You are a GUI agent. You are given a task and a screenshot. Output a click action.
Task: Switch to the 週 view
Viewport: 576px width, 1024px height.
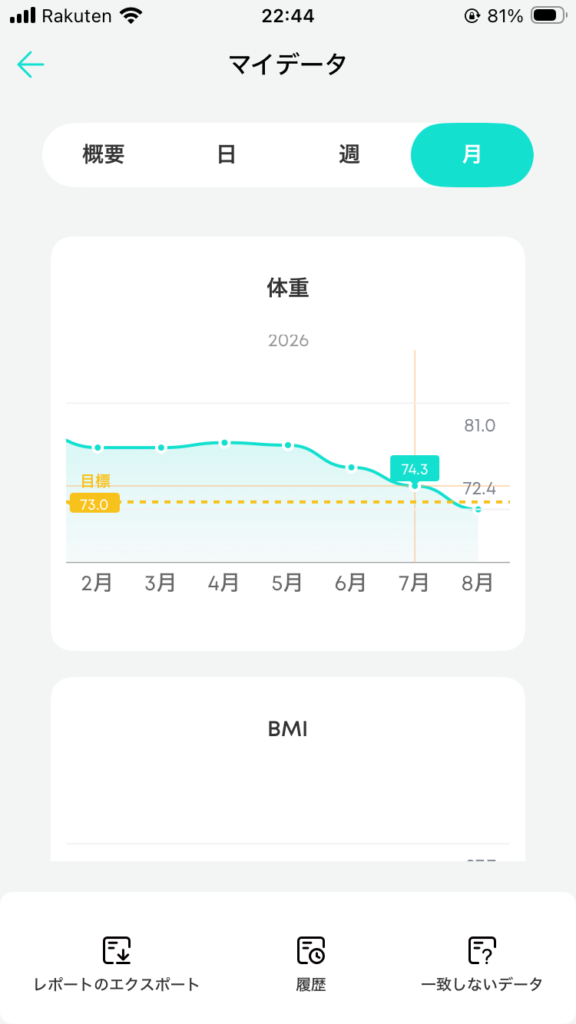click(349, 155)
